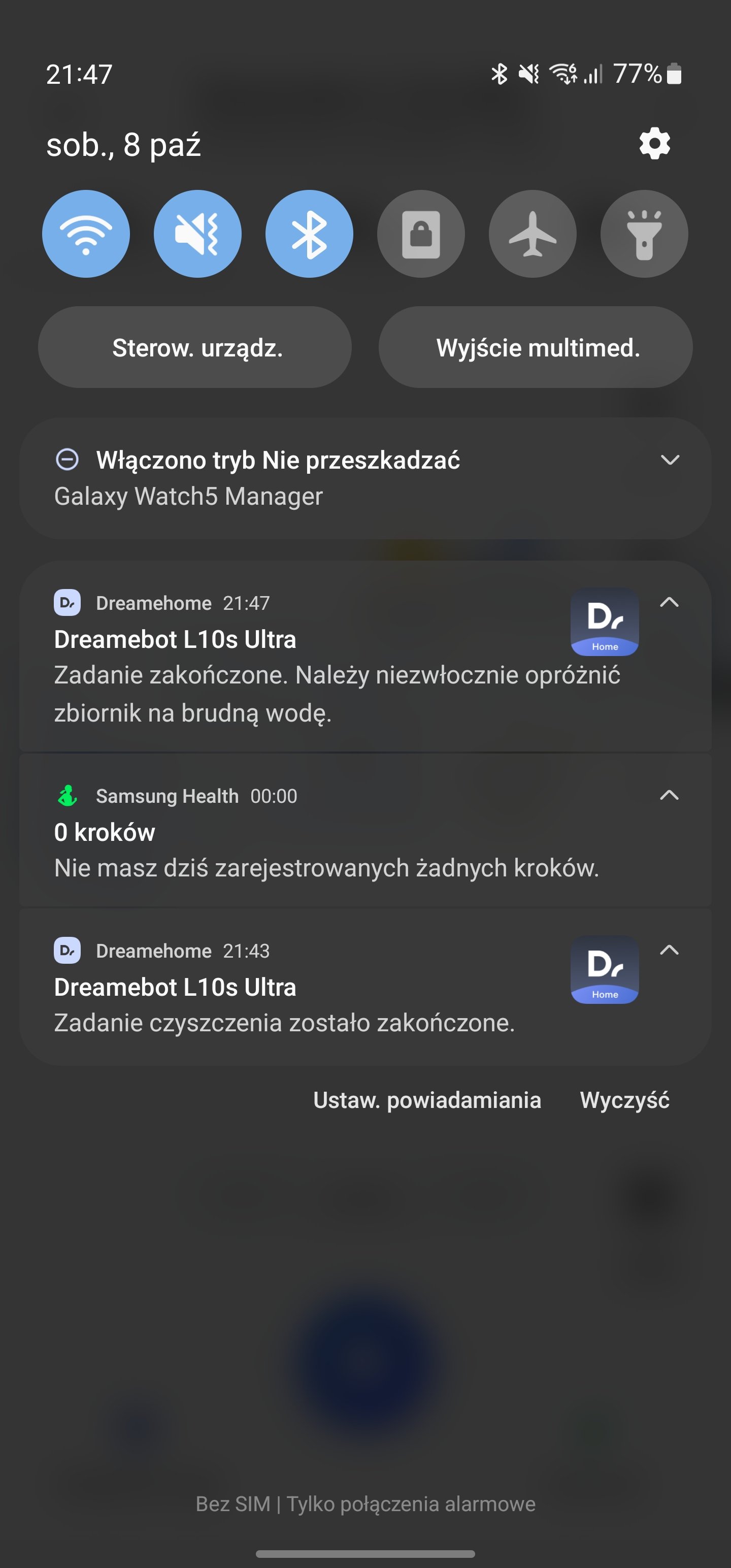Toggle screen rotation lock
Screen dimensions: 731x1568
coord(421,234)
